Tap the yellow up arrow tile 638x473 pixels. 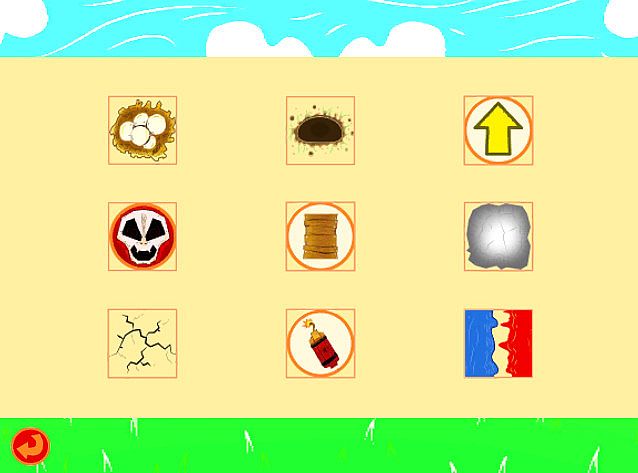click(x=498, y=130)
